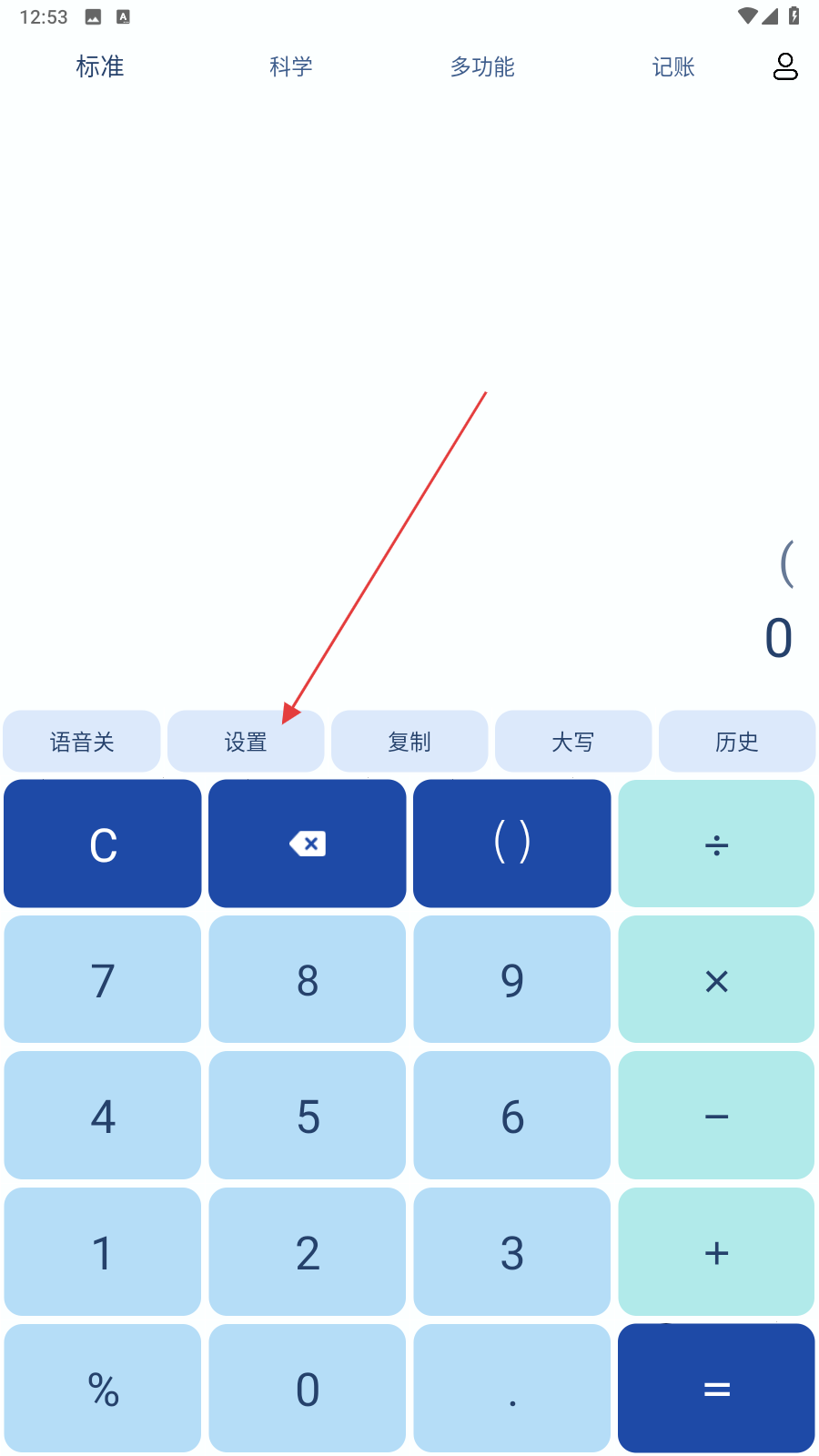The image size is (819, 1456).
Task: Switch to the 多功能 tab
Action: click(482, 67)
